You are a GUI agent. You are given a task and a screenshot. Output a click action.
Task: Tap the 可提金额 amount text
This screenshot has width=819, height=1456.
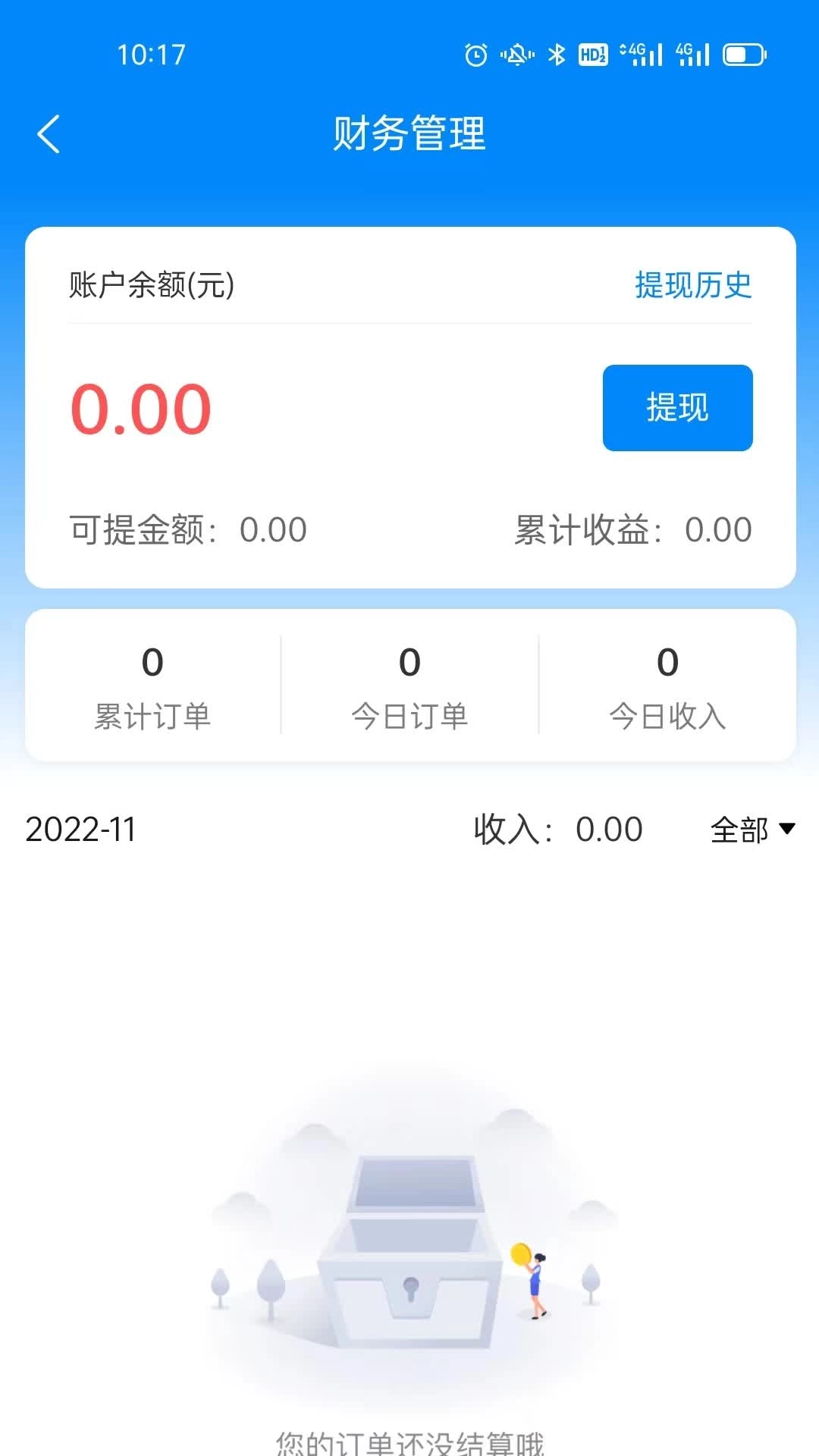[185, 531]
